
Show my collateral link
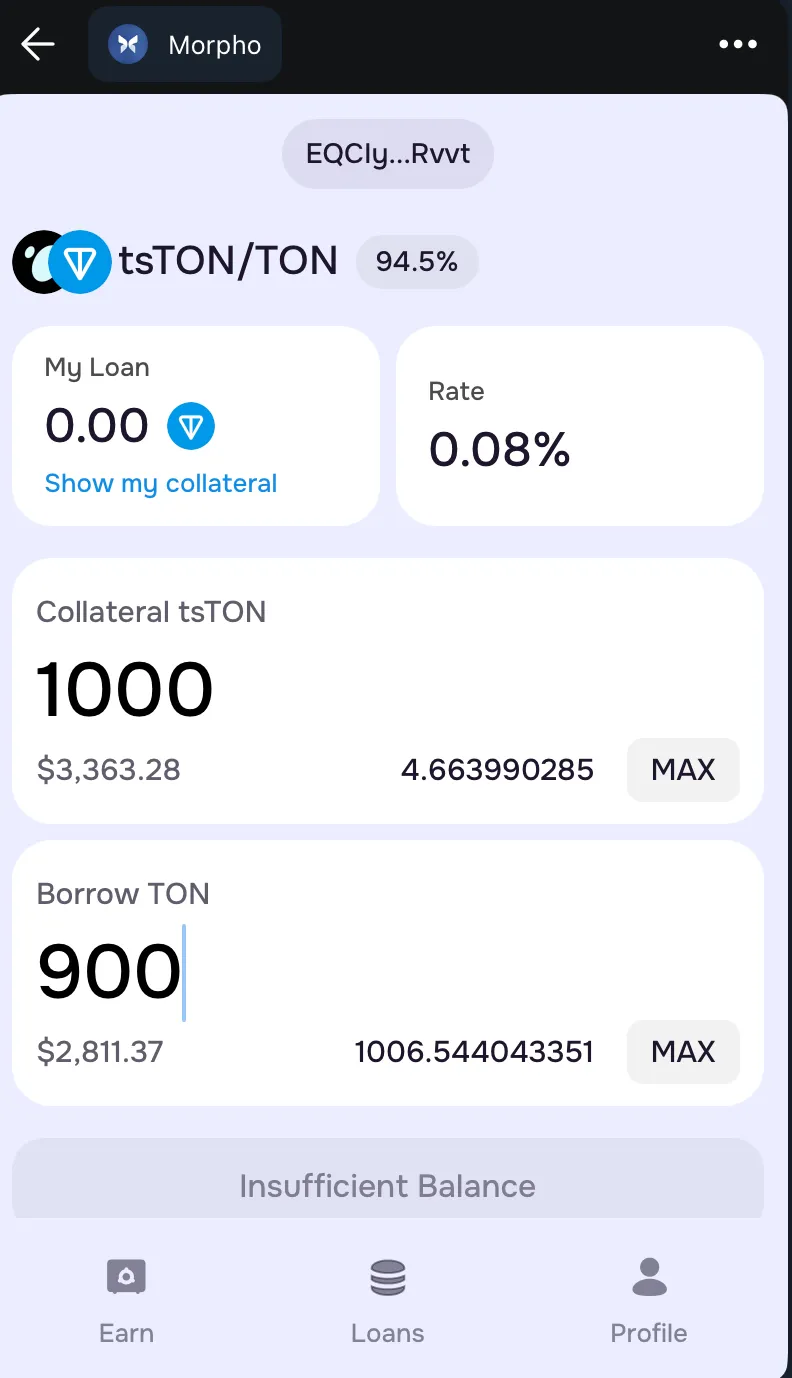tap(161, 484)
